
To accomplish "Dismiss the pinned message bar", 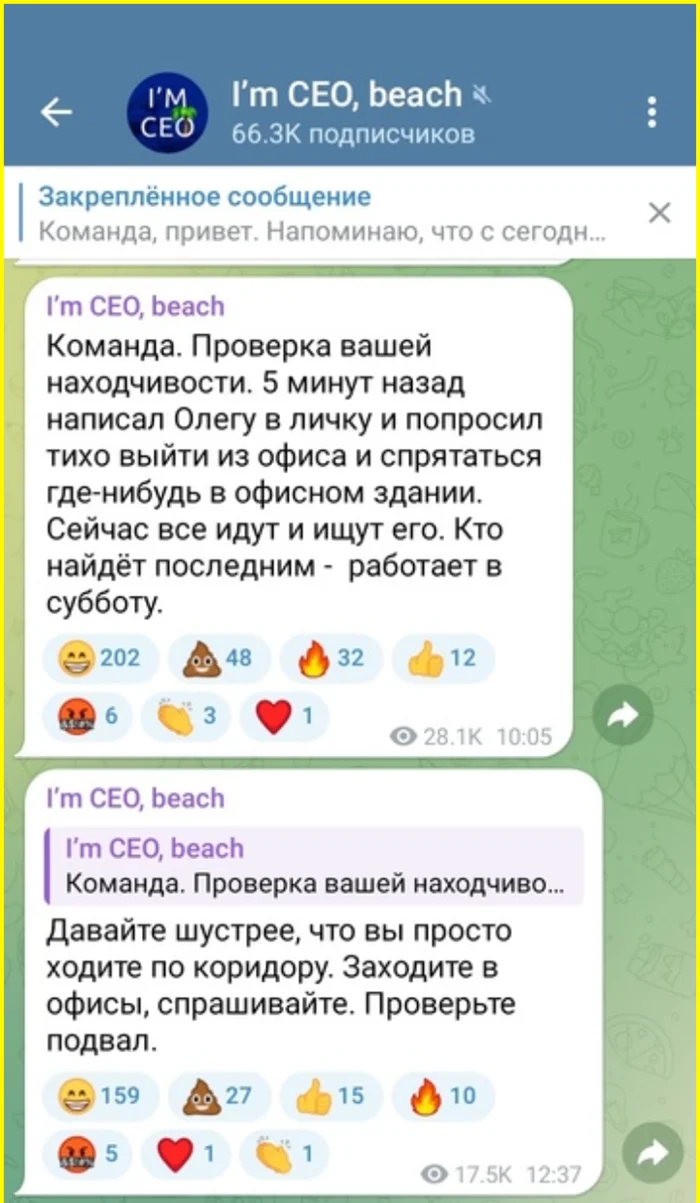I will coord(659,212).
